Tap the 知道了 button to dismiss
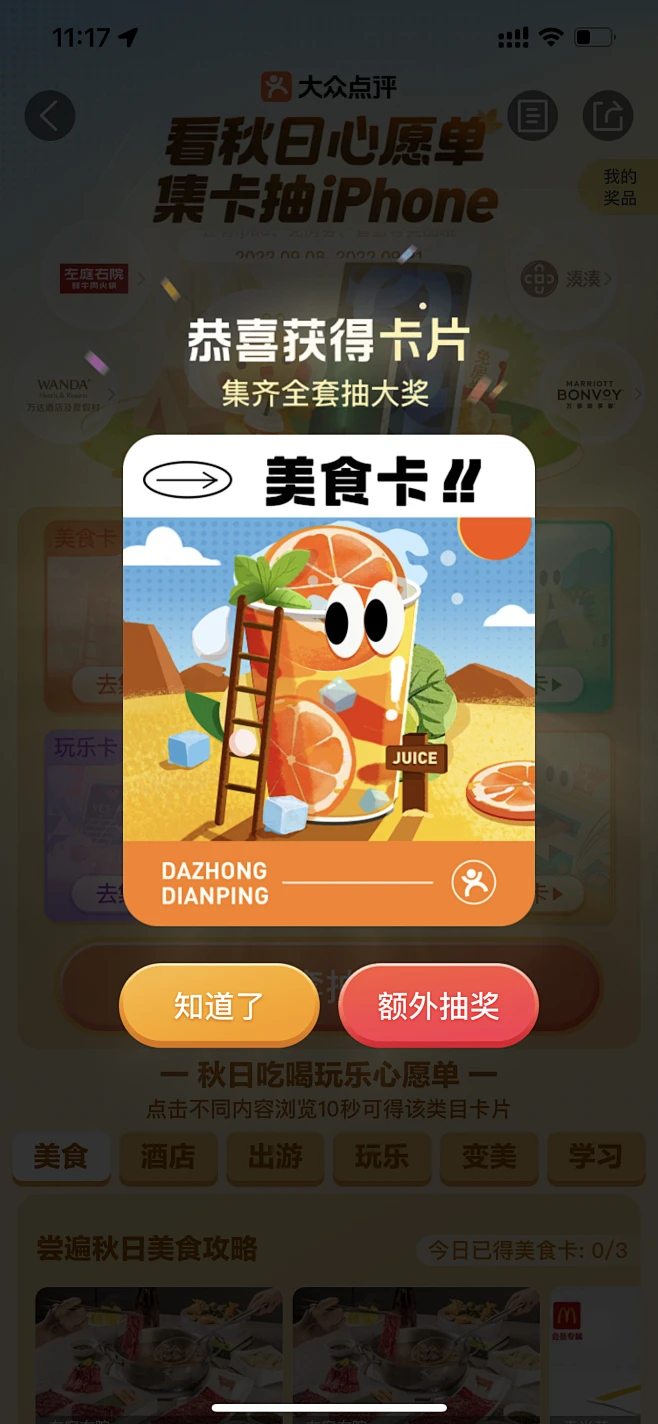This screenshot has width=658, height=1424. click(x=219, y=1006)
